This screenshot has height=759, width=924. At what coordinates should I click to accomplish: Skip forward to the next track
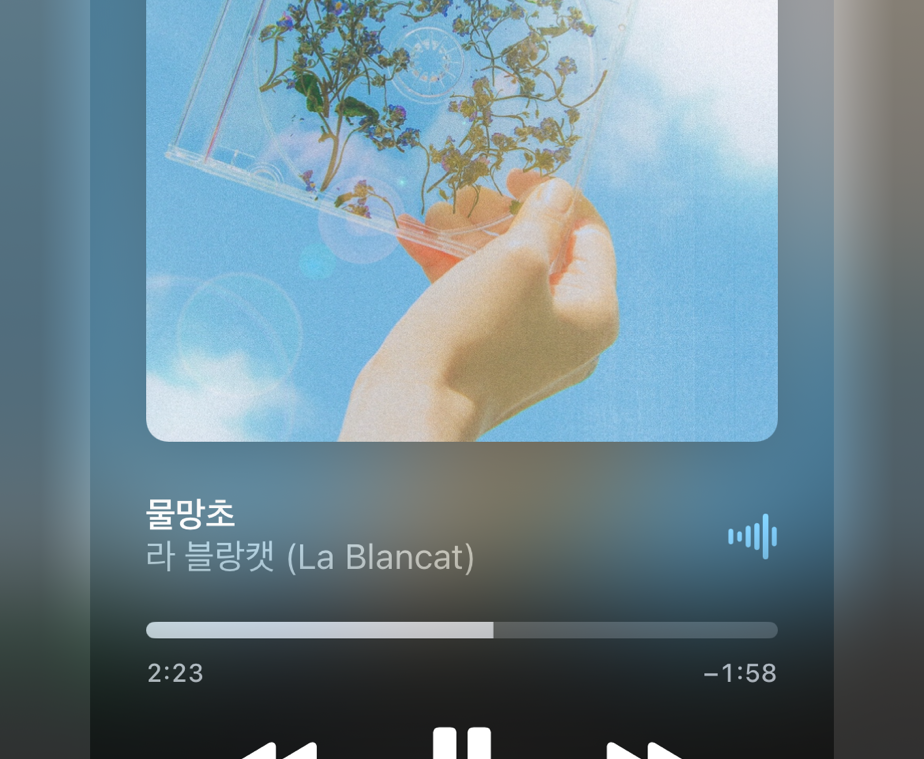644,750
